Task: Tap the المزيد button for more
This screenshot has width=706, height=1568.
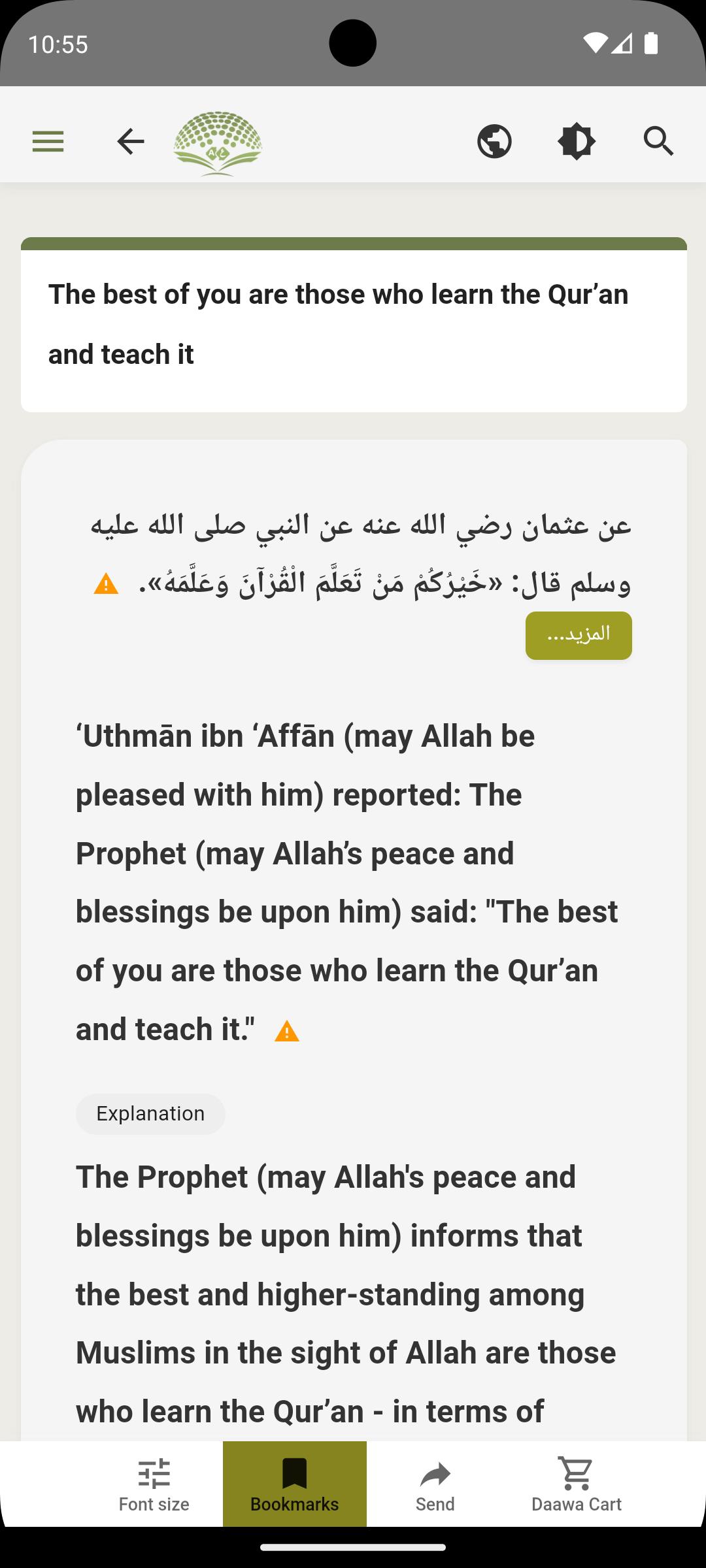Action: point(579,635)
